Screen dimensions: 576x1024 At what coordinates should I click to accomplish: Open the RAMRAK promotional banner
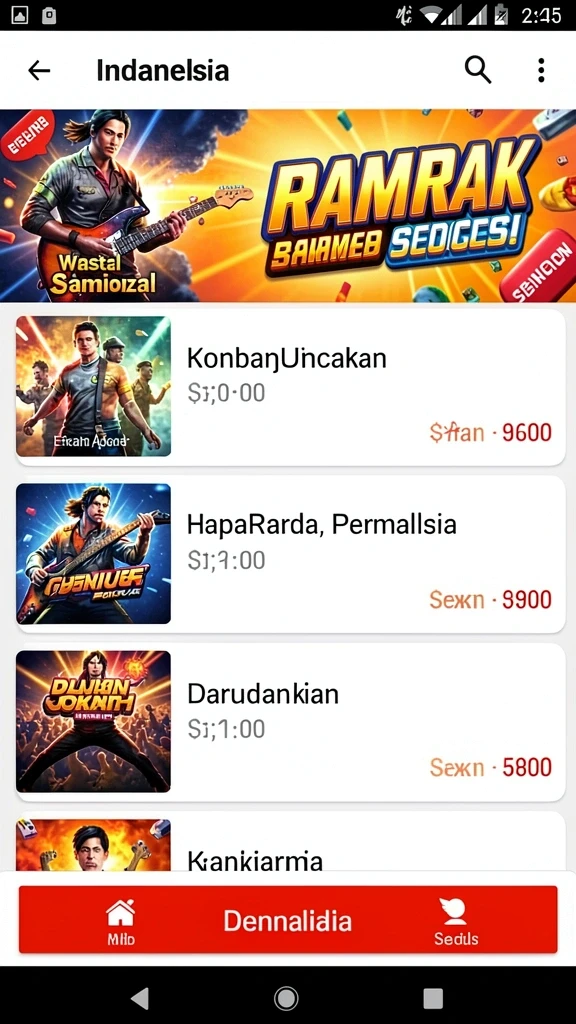point(288,205)
